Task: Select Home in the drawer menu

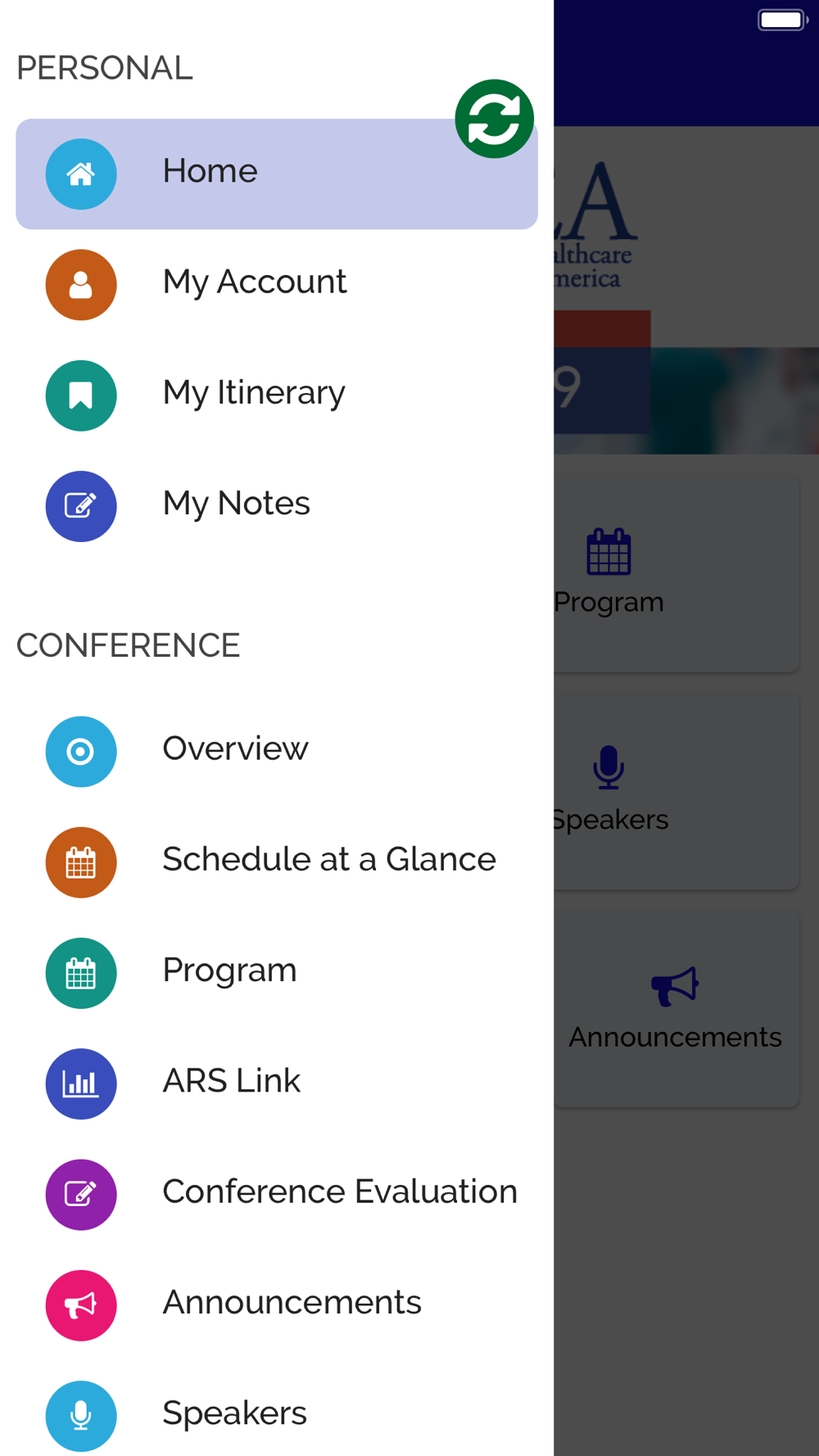Action: click(277, 174)
